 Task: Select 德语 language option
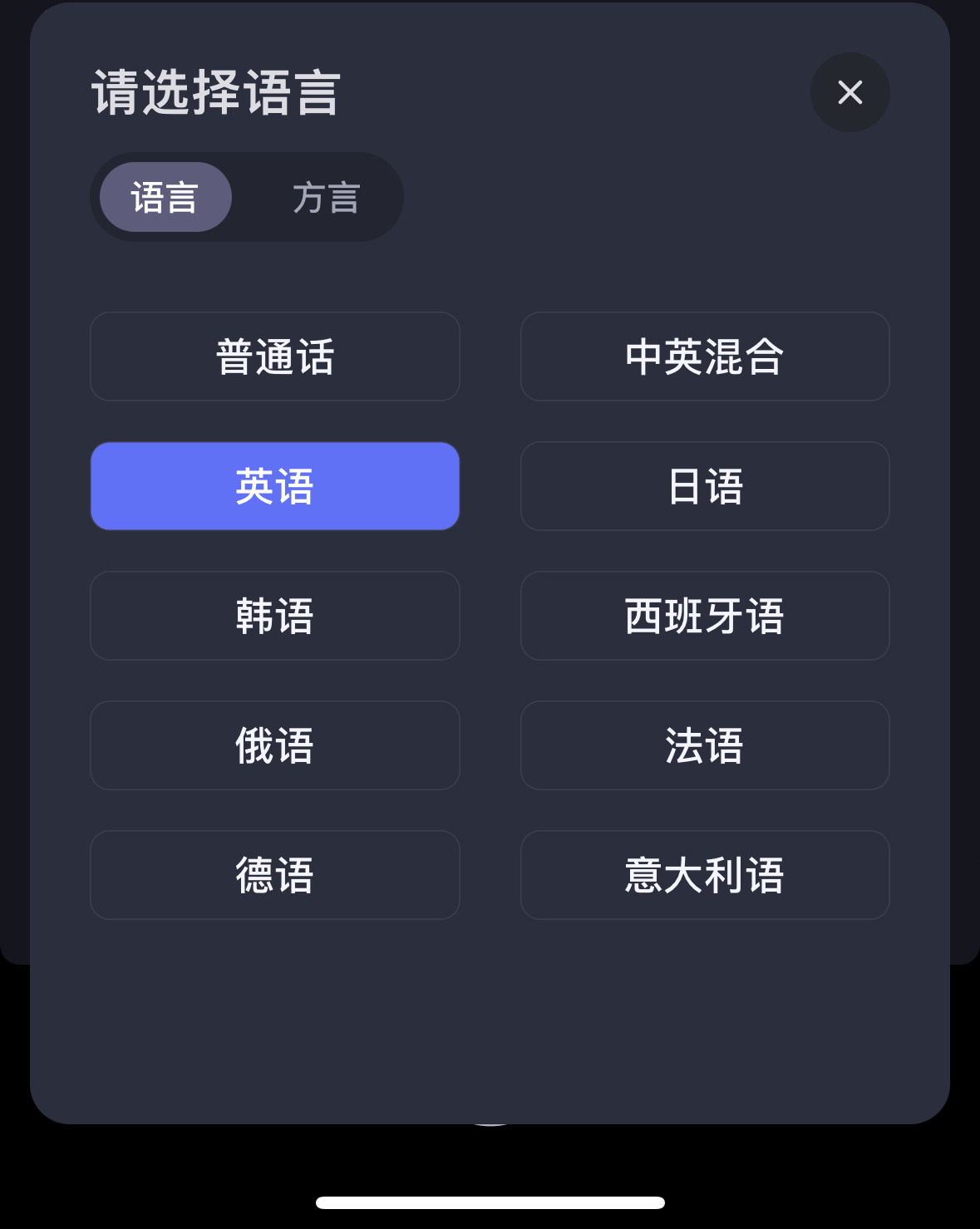click(x=275, y=875)
